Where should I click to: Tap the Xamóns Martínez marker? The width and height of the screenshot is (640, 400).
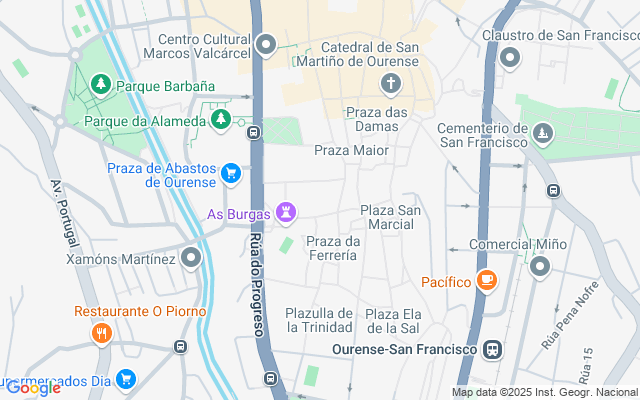[x=192, y=259]
